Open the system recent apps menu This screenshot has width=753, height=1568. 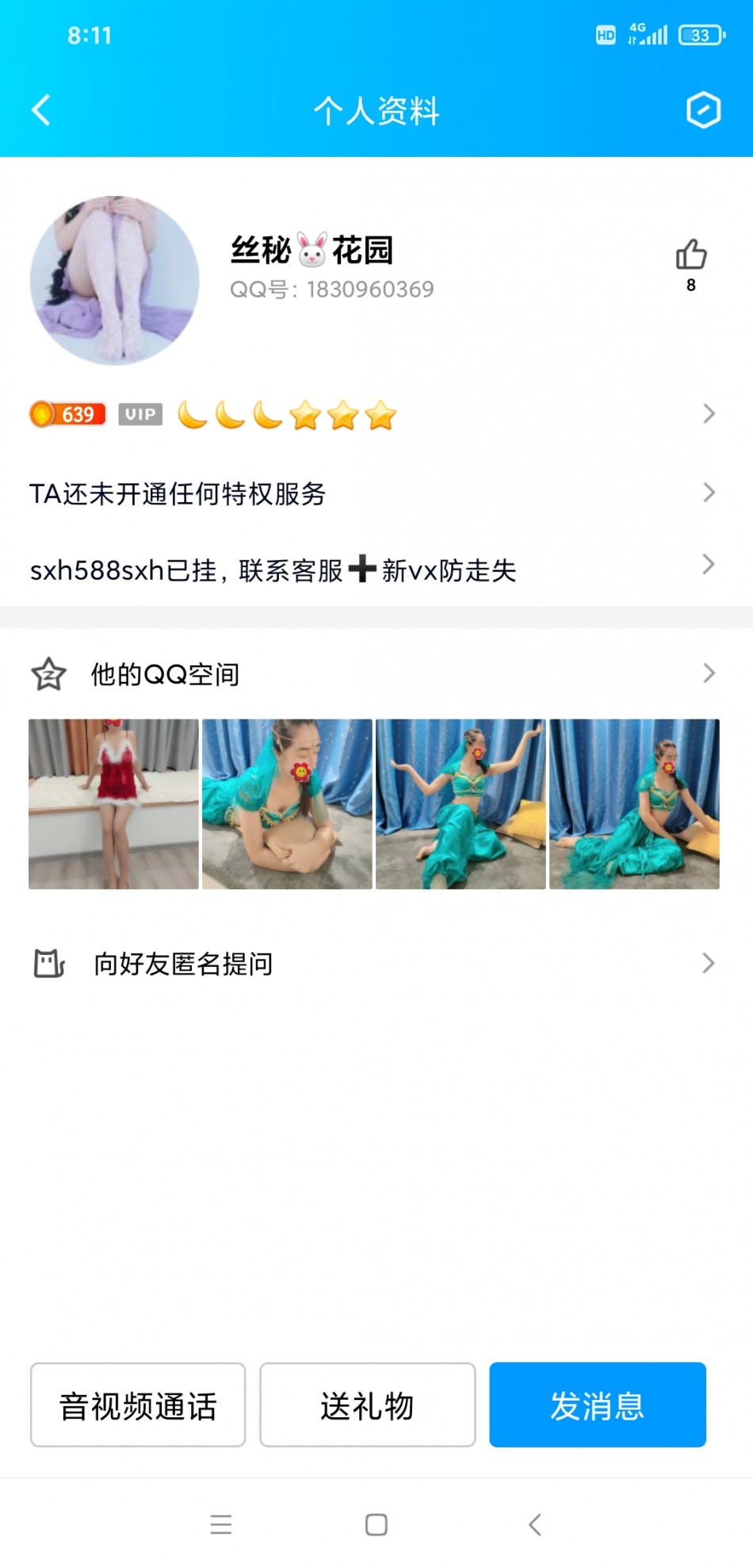pyautogui.click(x=221, y=1524)
